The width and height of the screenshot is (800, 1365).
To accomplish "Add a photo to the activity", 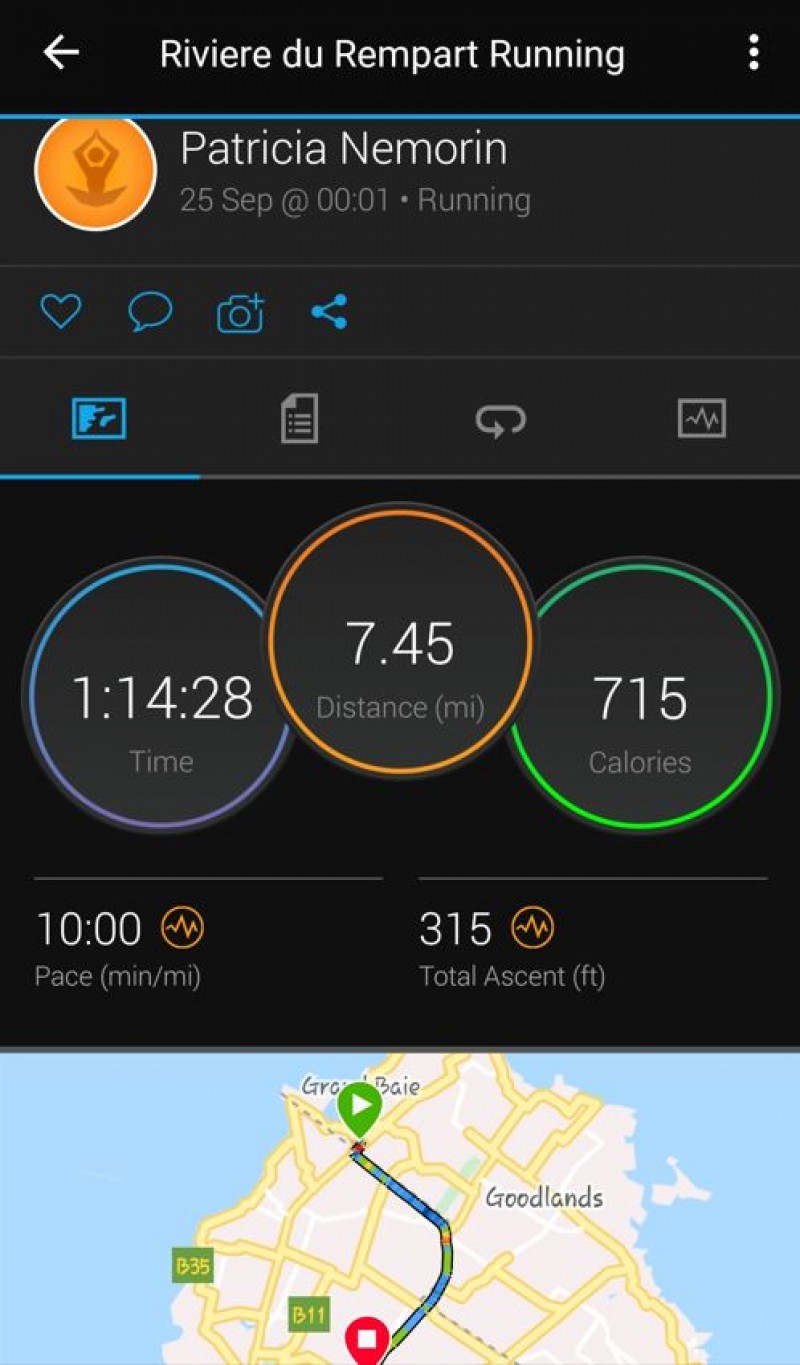I will [240, 313].
